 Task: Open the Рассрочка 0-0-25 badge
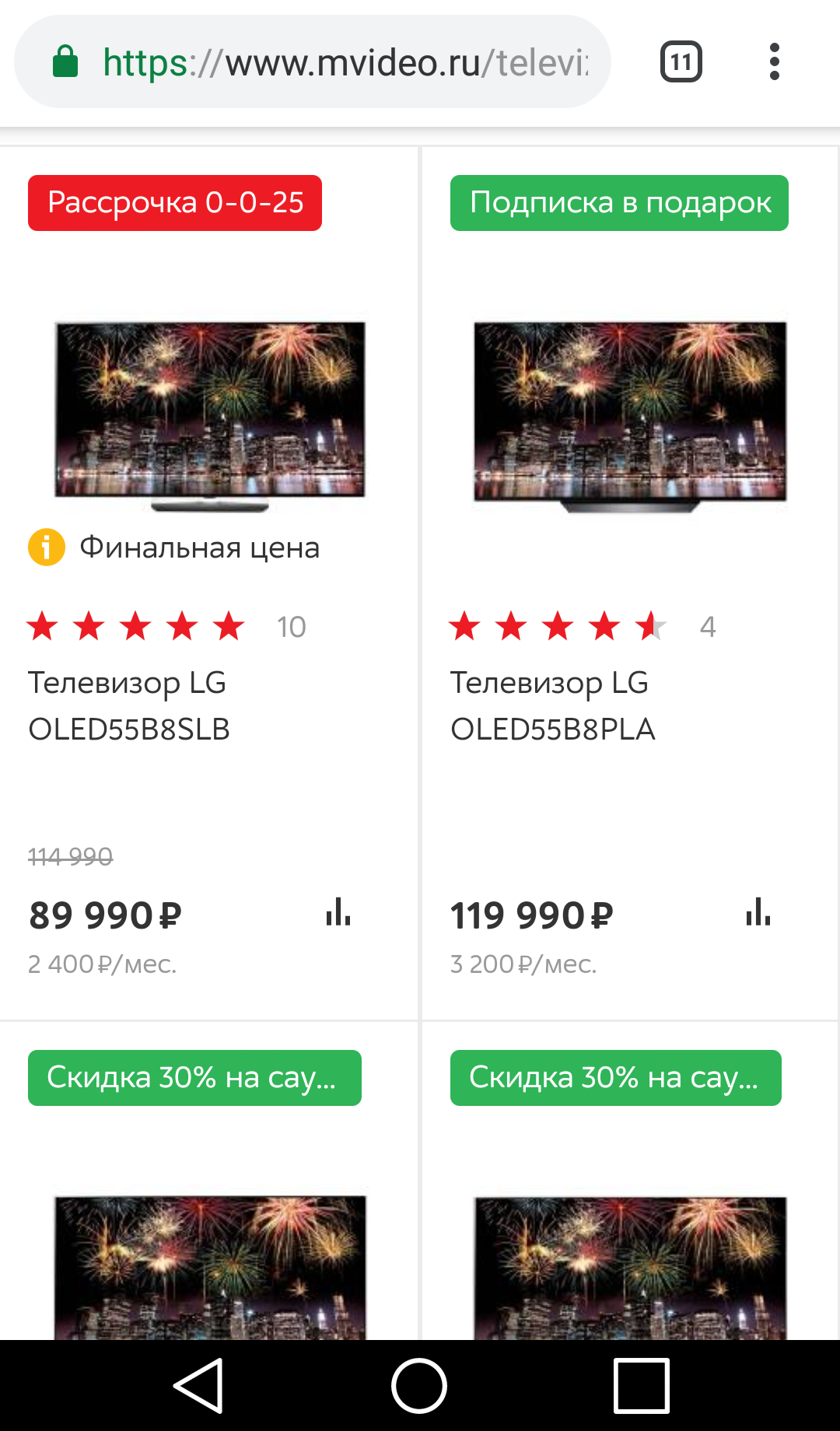175,203
